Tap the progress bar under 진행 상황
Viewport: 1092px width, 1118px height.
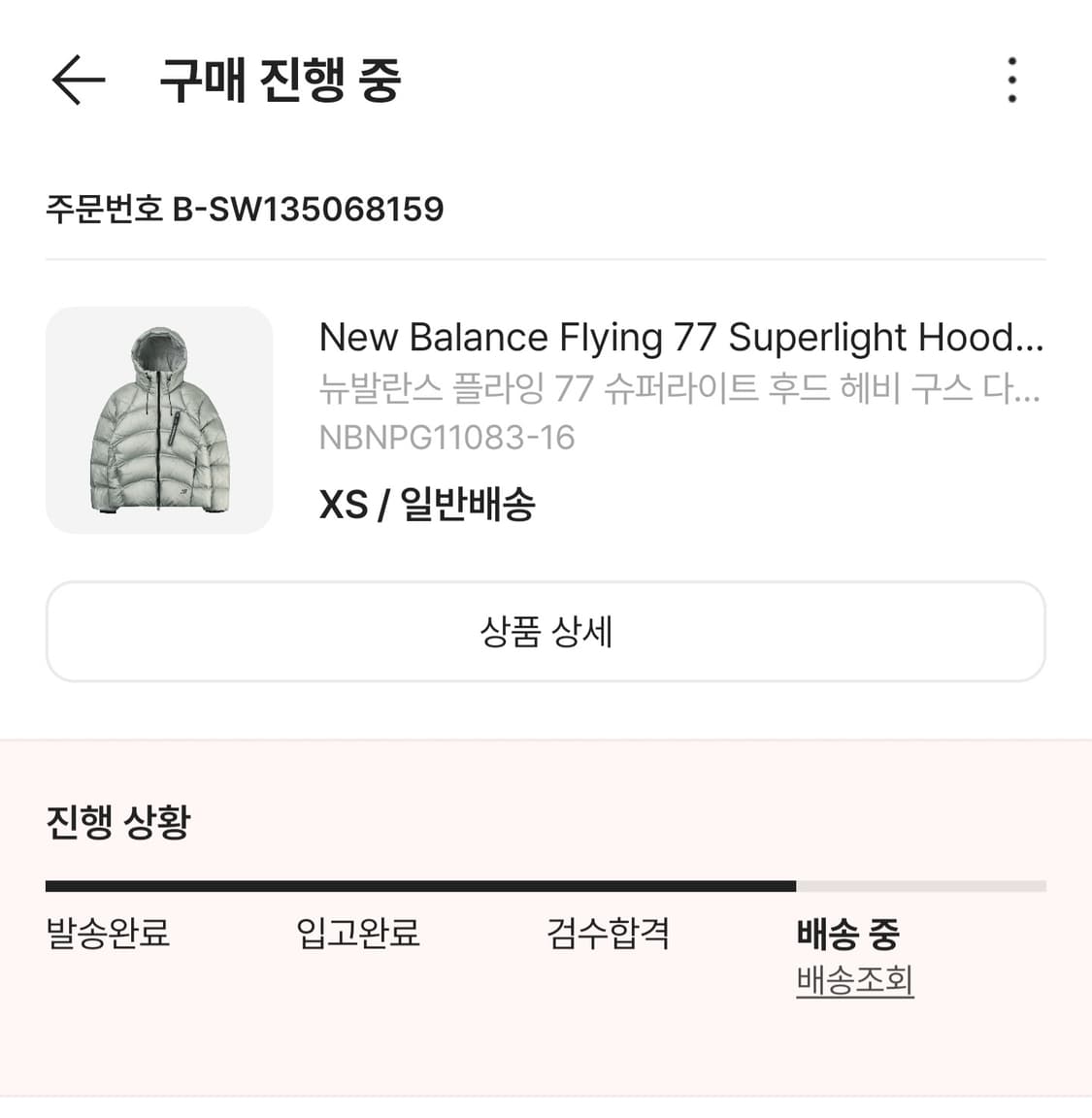tap(546, 885)
